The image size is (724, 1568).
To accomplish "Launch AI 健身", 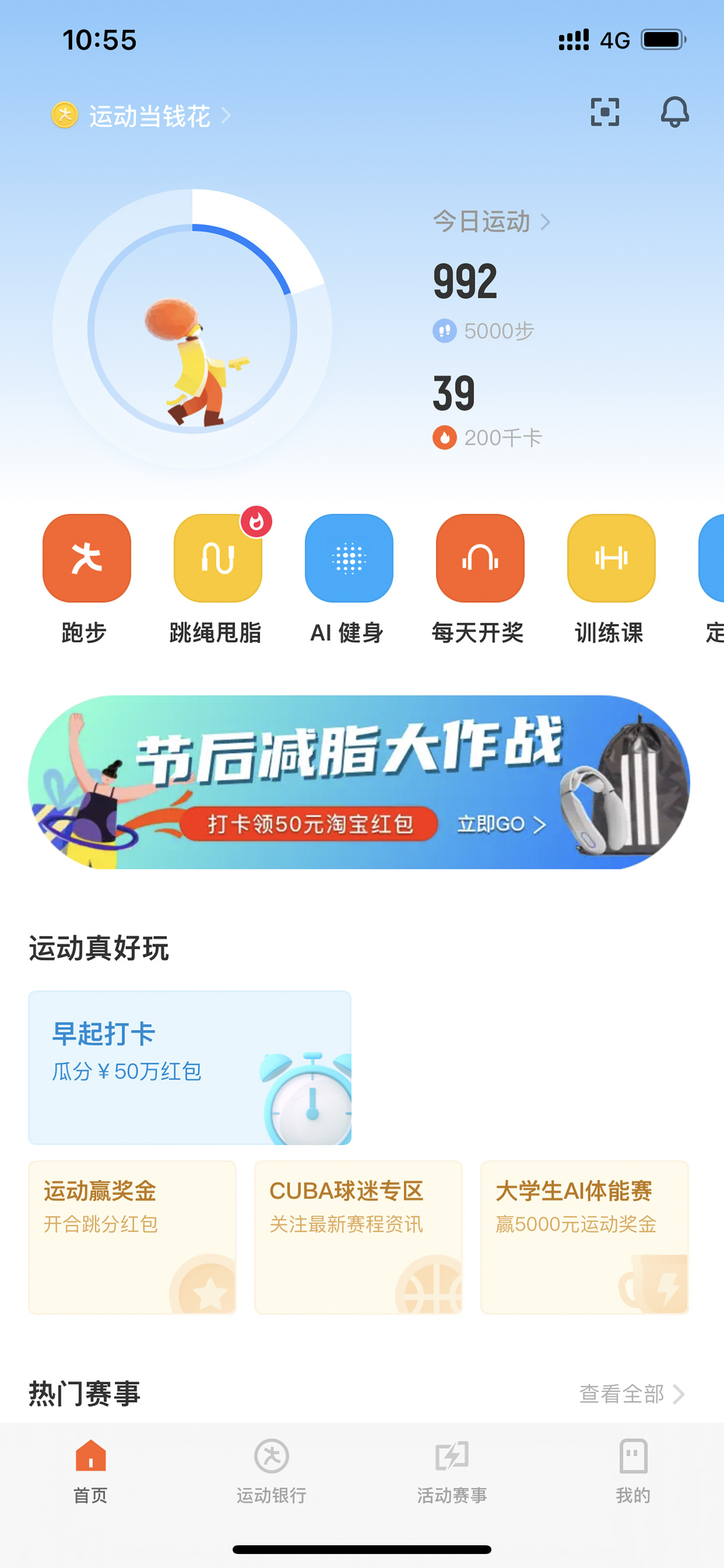I will click(x=348, y=579).
